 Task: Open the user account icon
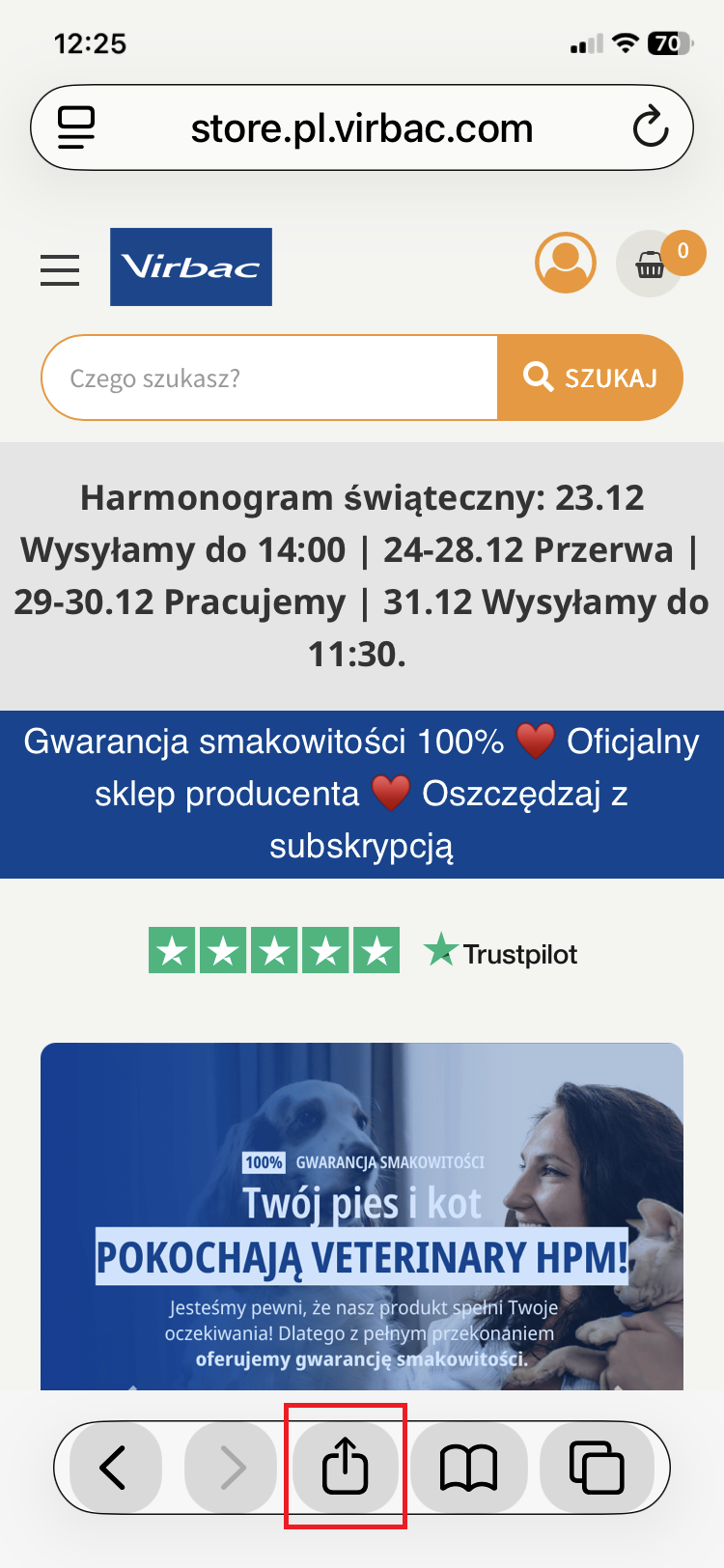(x=566, y=263)
